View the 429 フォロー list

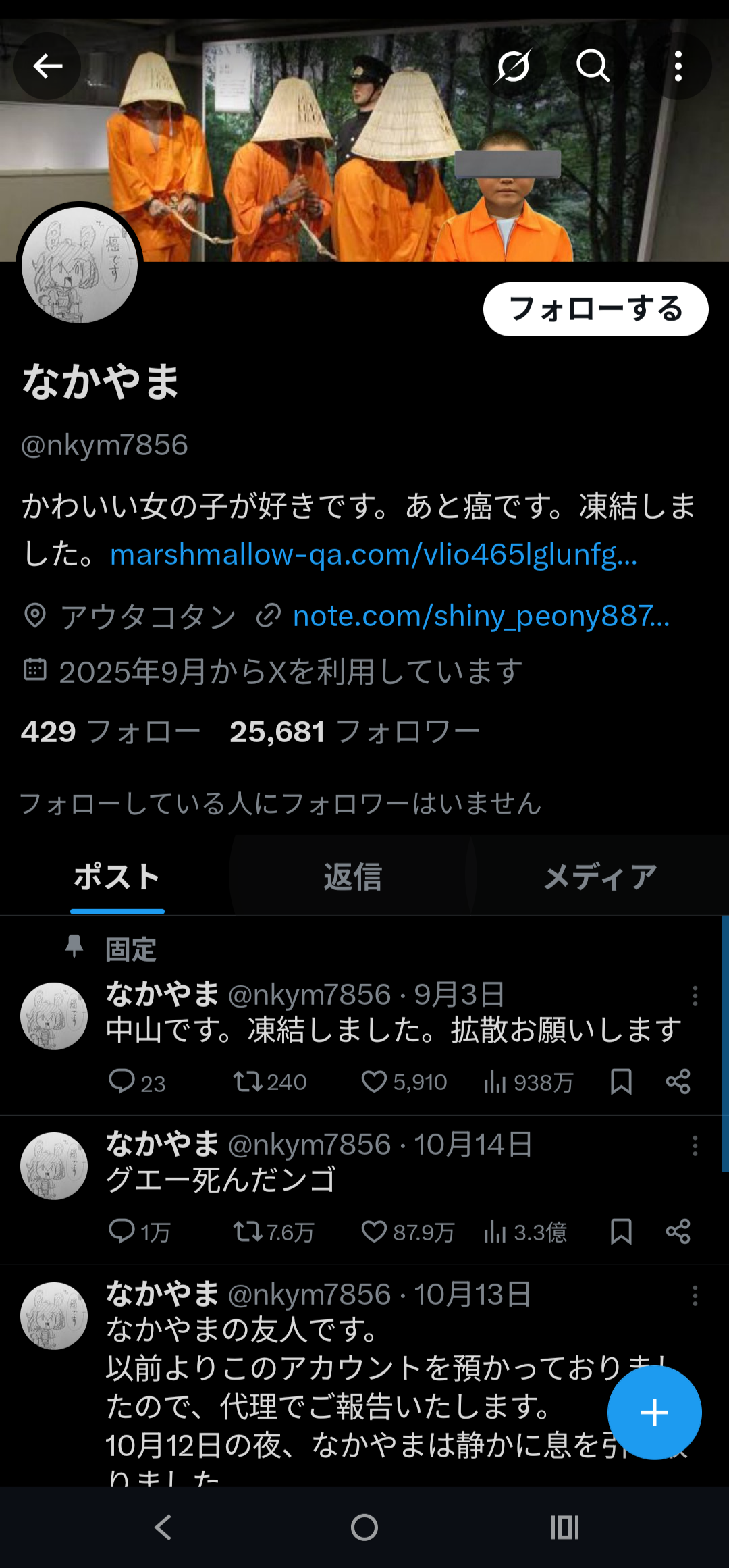click(x=111, y=732)
